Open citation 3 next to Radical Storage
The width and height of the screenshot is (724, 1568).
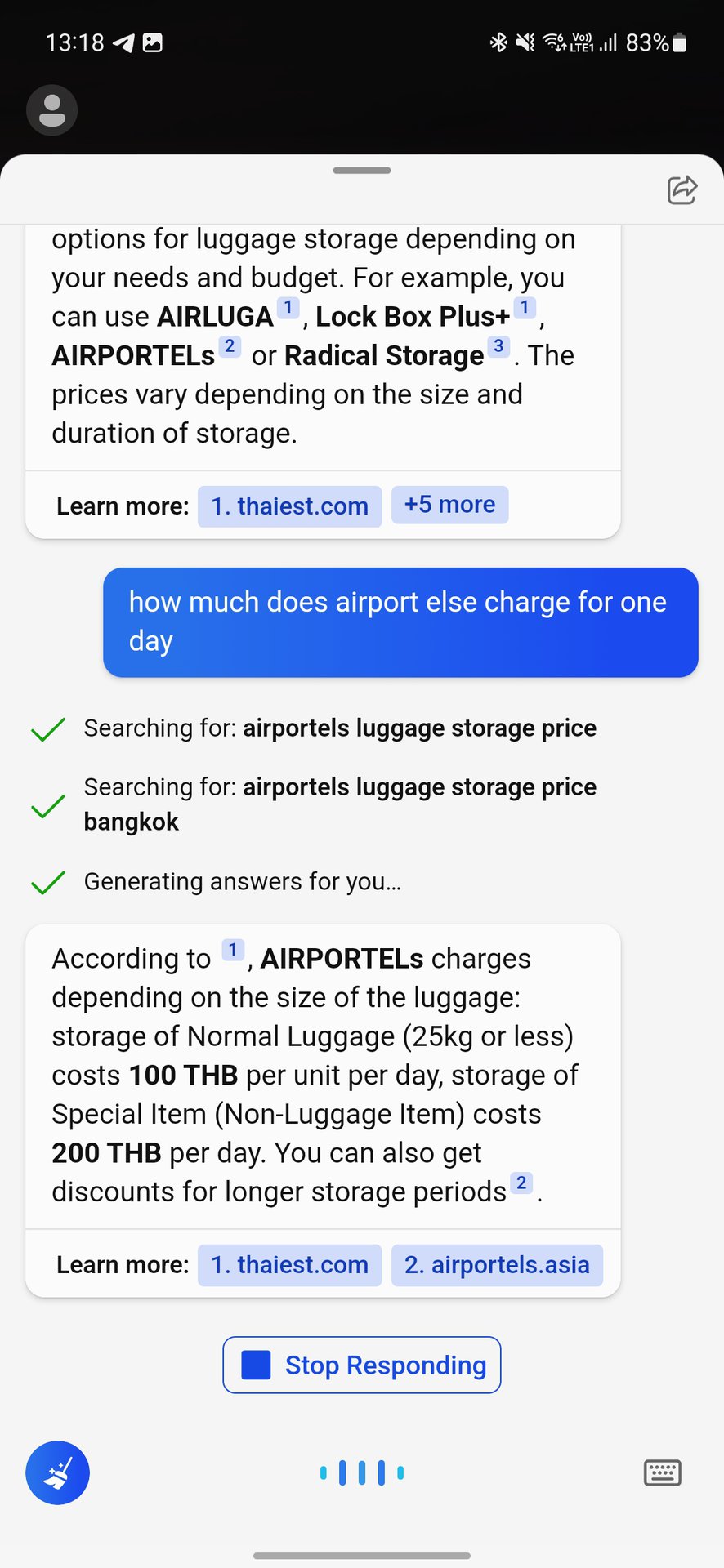498,346
